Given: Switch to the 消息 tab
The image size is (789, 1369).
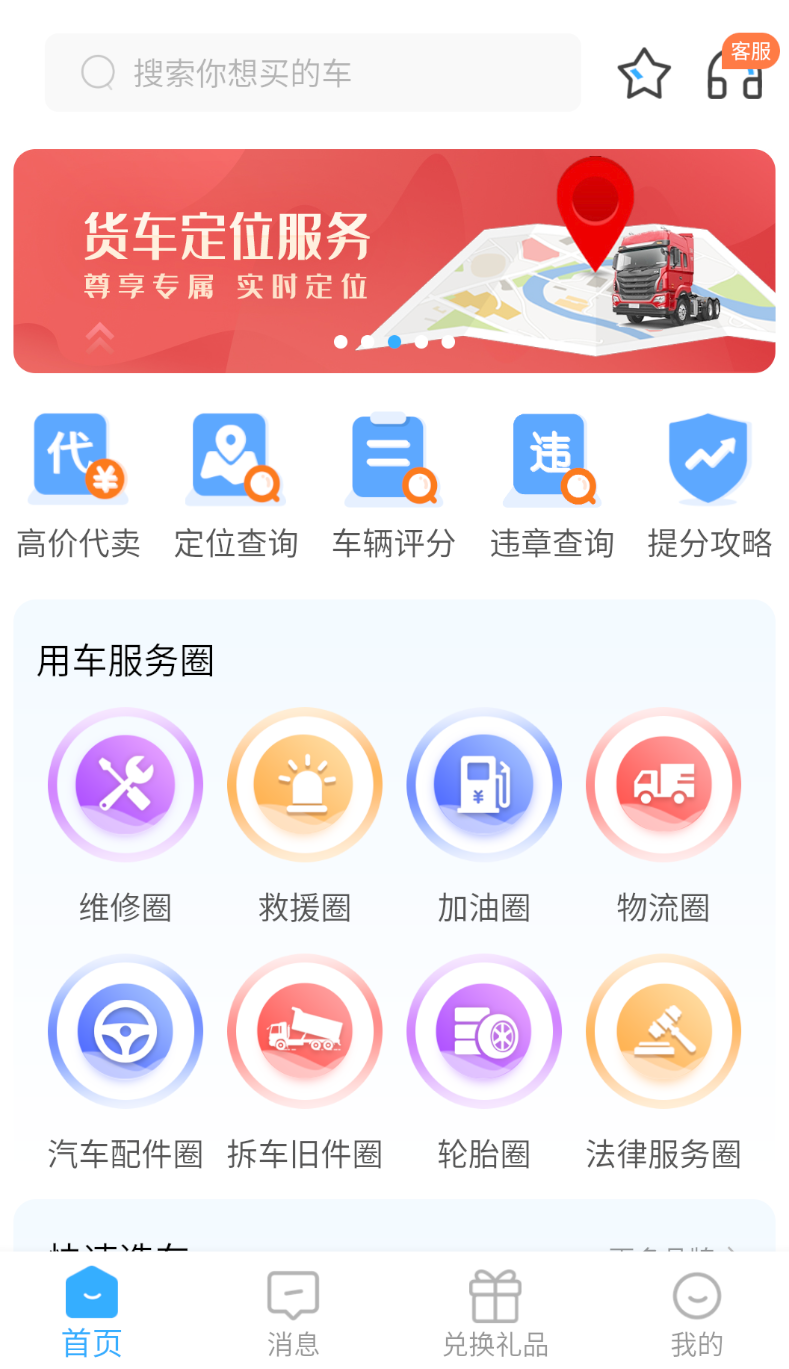Looking at the screenshot, I should pos(293,1310).
